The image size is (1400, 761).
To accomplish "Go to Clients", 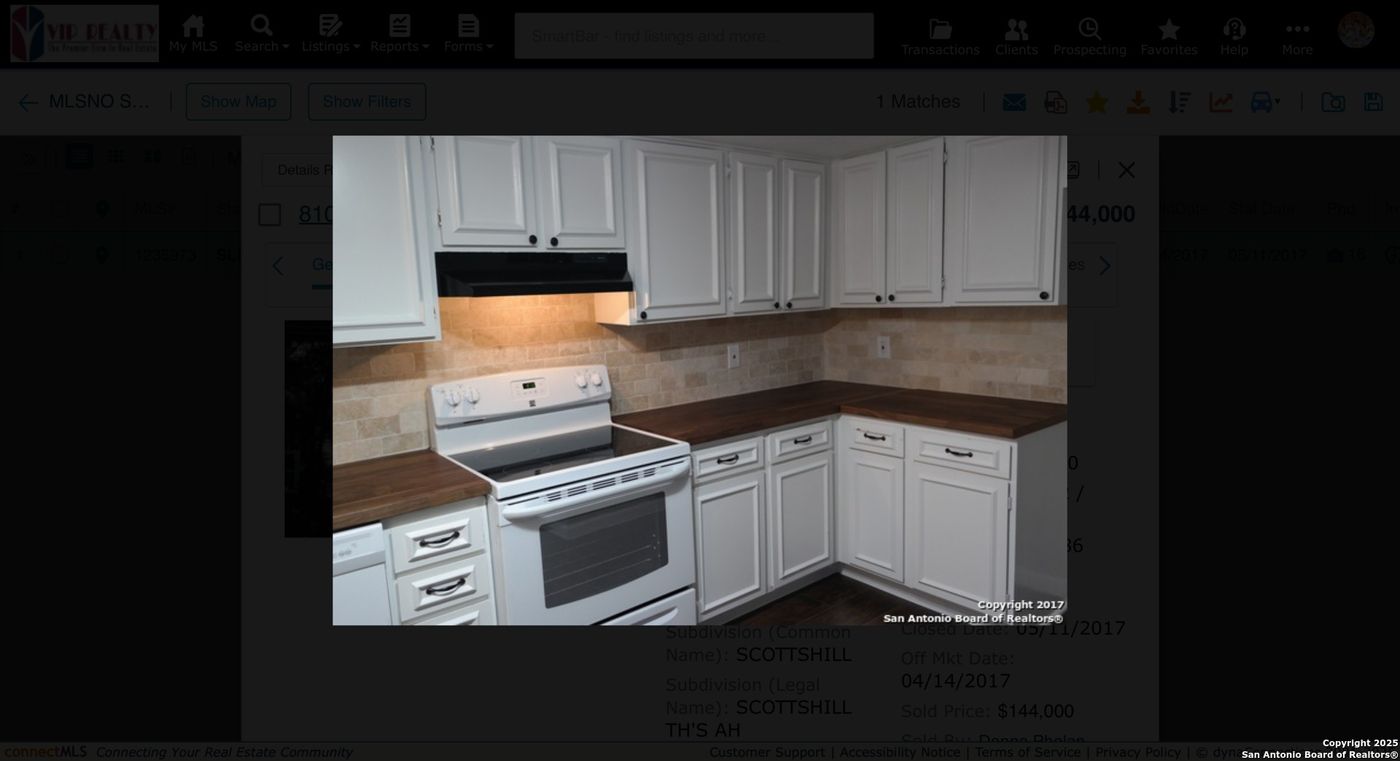I will coord(1016,36).
